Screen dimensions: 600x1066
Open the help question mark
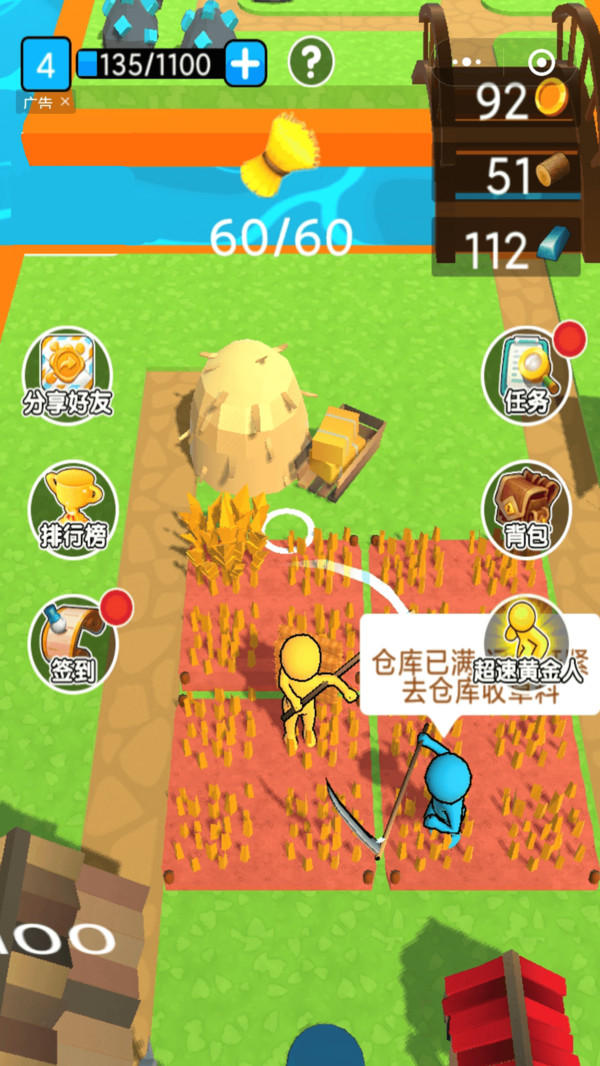tap(311, 63)
